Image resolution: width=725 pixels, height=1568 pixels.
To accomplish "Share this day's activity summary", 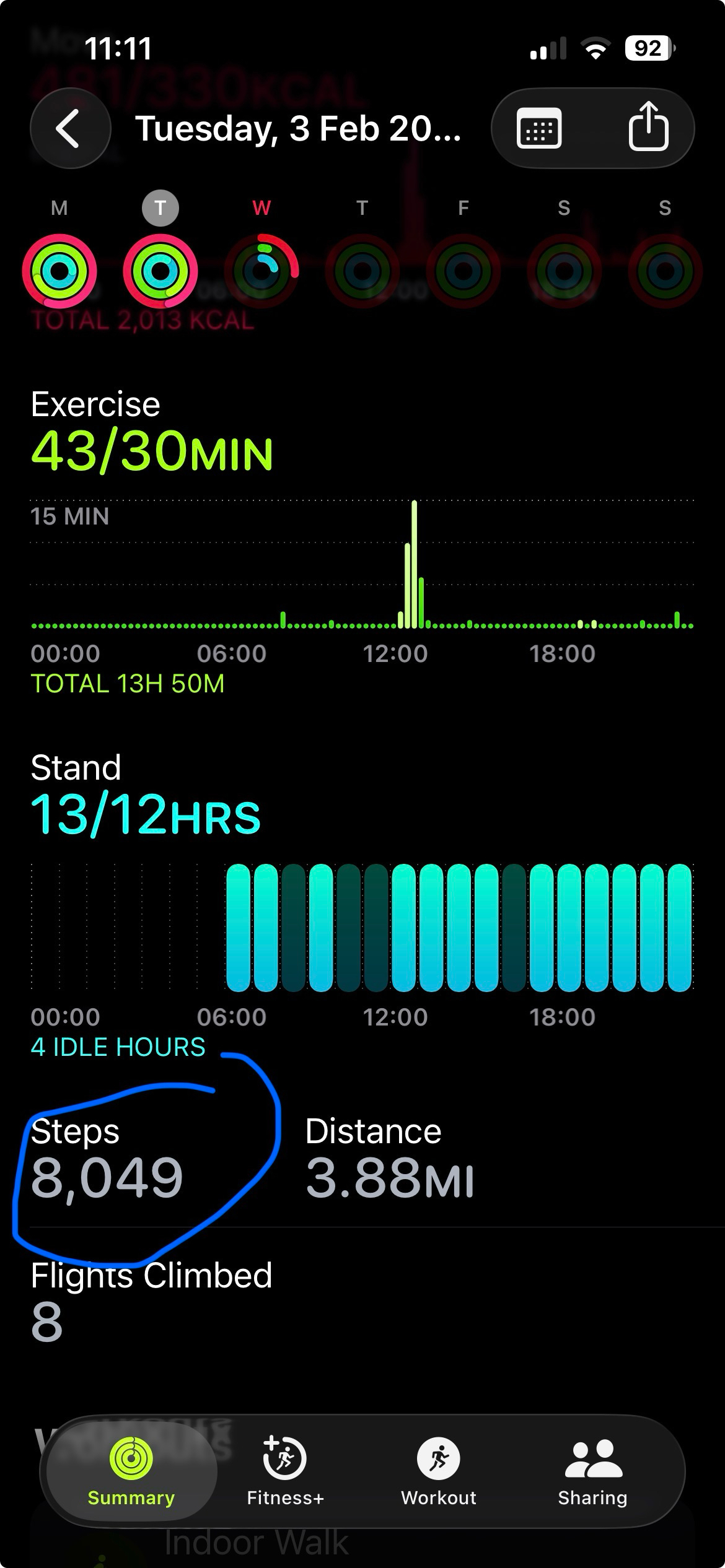I will 648,127.
